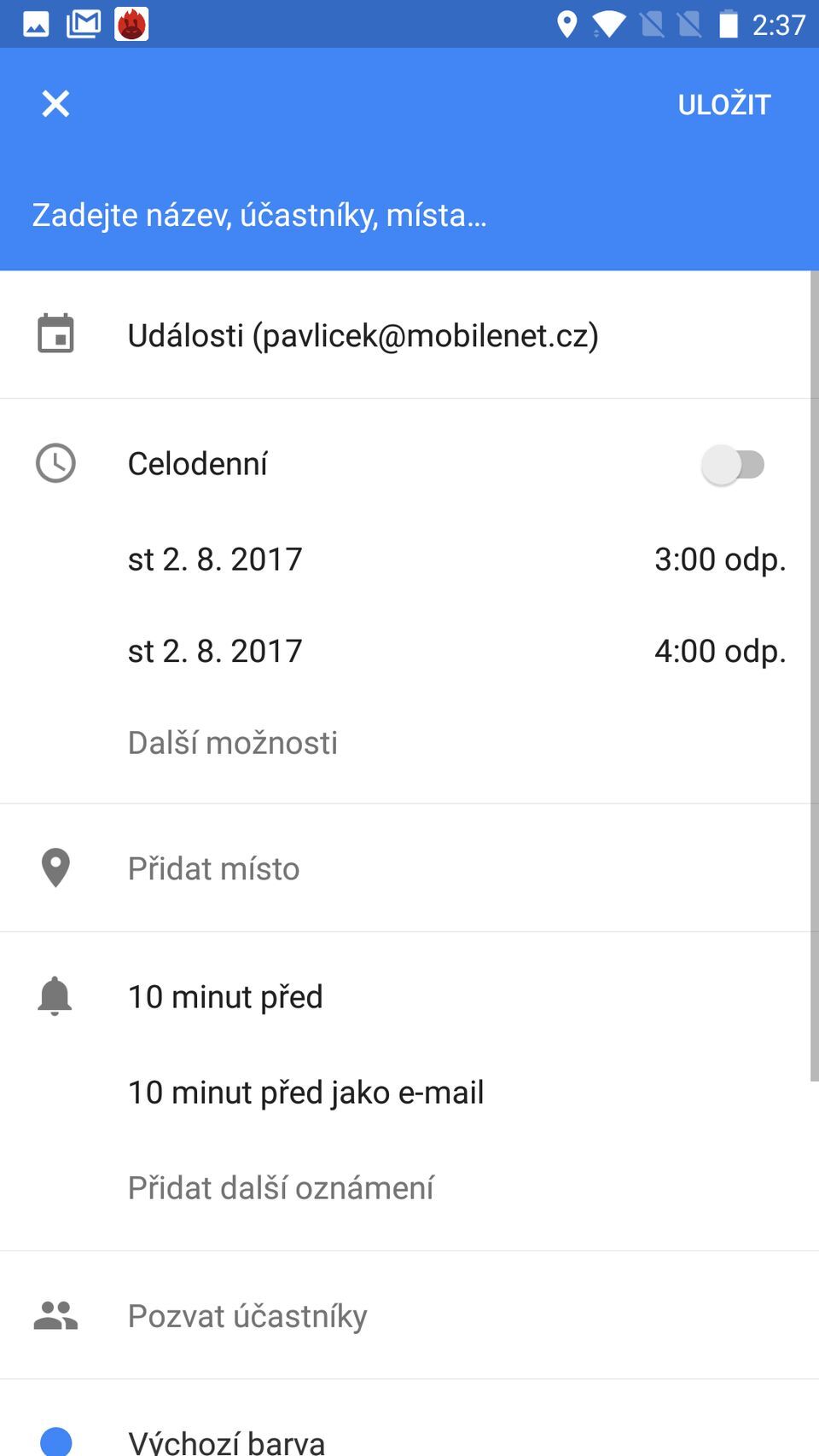This screenshot has width=819, height=1456.
Task: Click the notification bell icon
Action: tap(55, 995)
